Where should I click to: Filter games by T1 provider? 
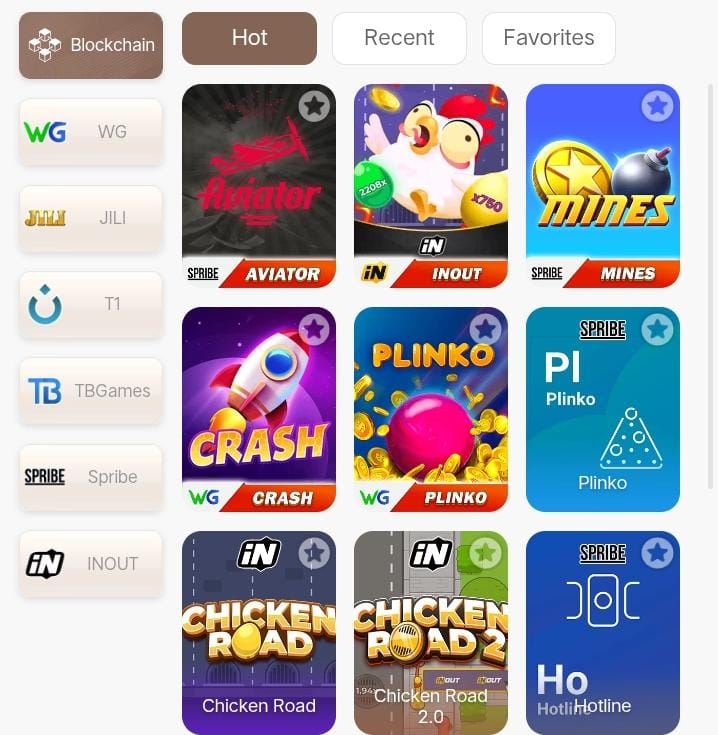(91, 304)
